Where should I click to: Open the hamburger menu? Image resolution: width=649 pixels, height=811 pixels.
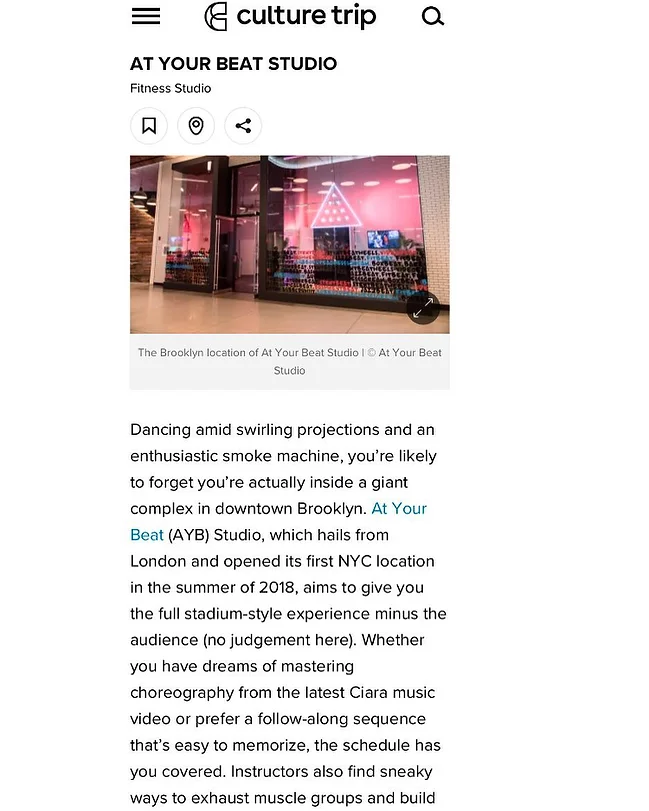coord(146,16)
